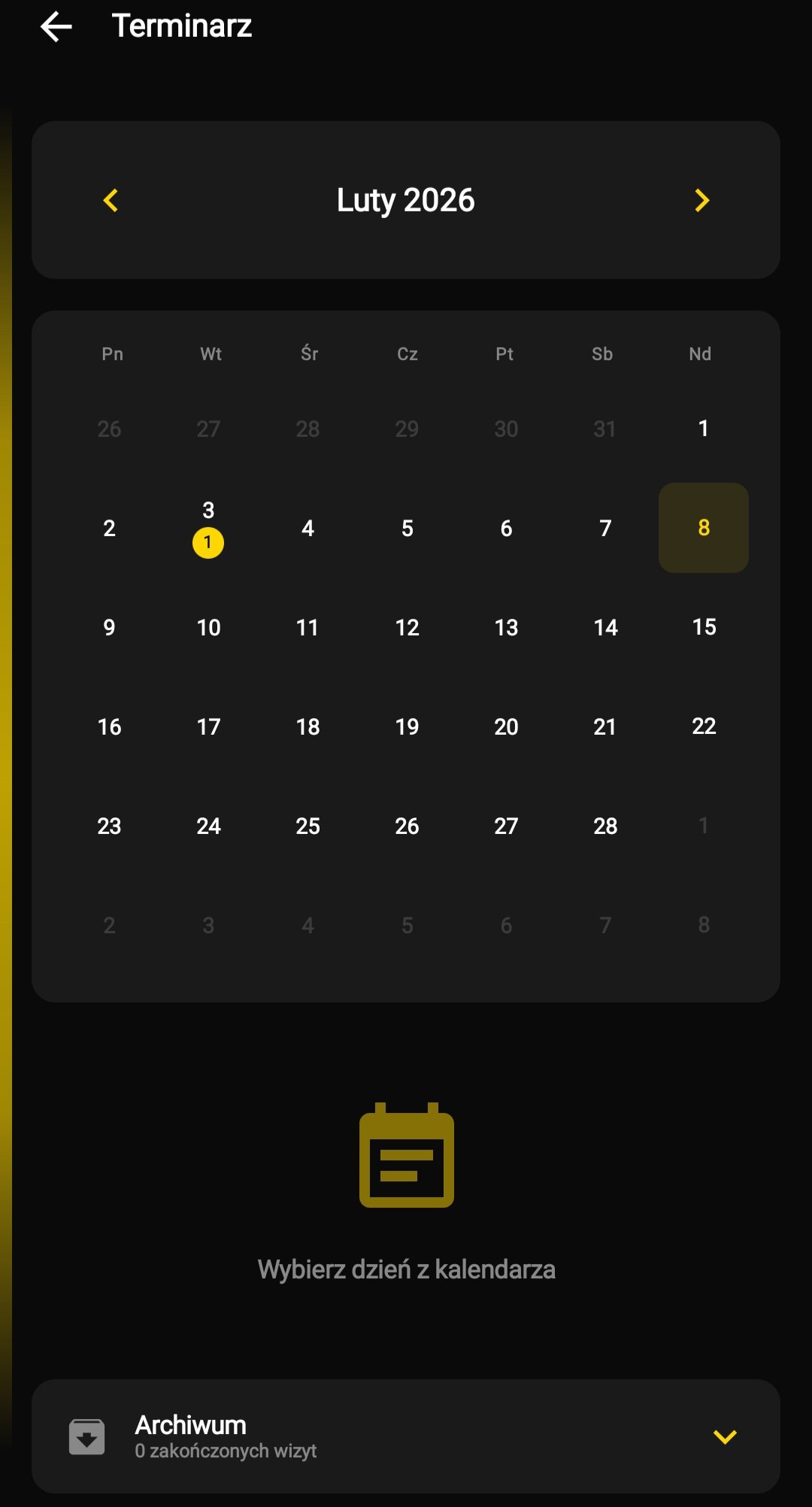Pick February 20 on the calendar
The height and width of the screenshot is (1507, 812).
506,726
